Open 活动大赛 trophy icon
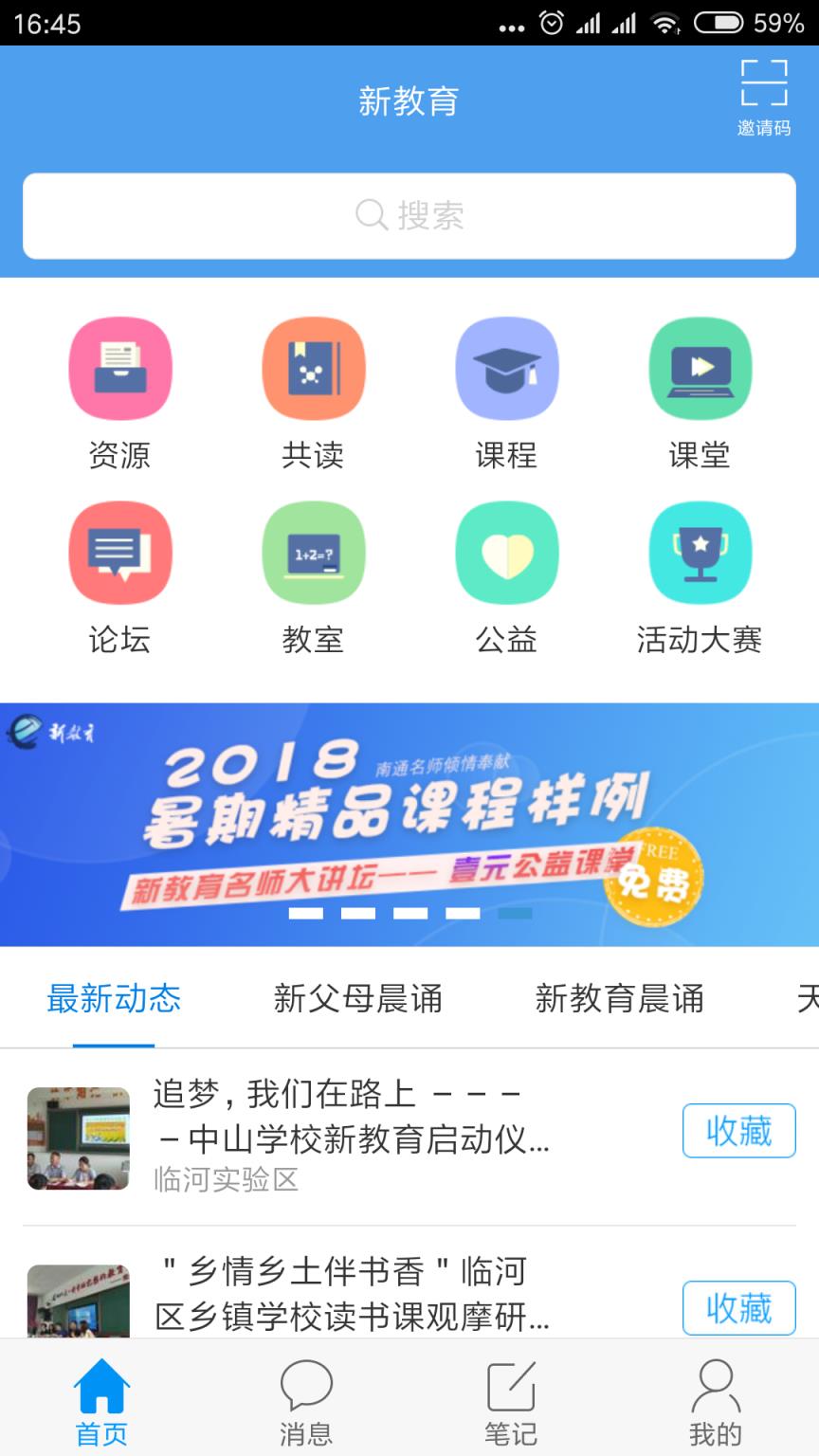Screen dimensions: 819x1456 (701, 553)
